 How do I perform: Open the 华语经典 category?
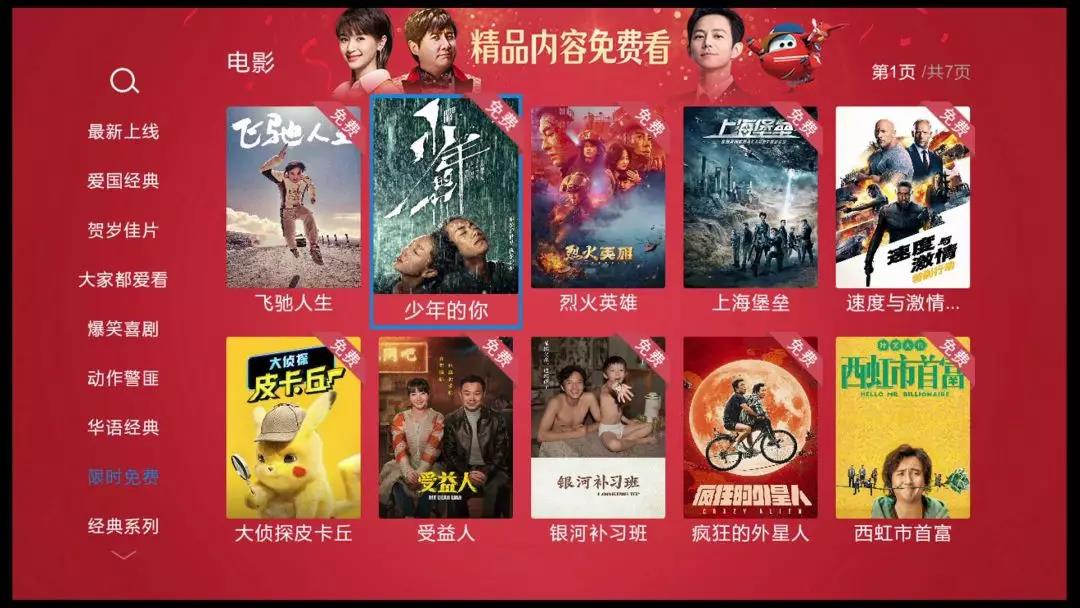click(123, 428)
